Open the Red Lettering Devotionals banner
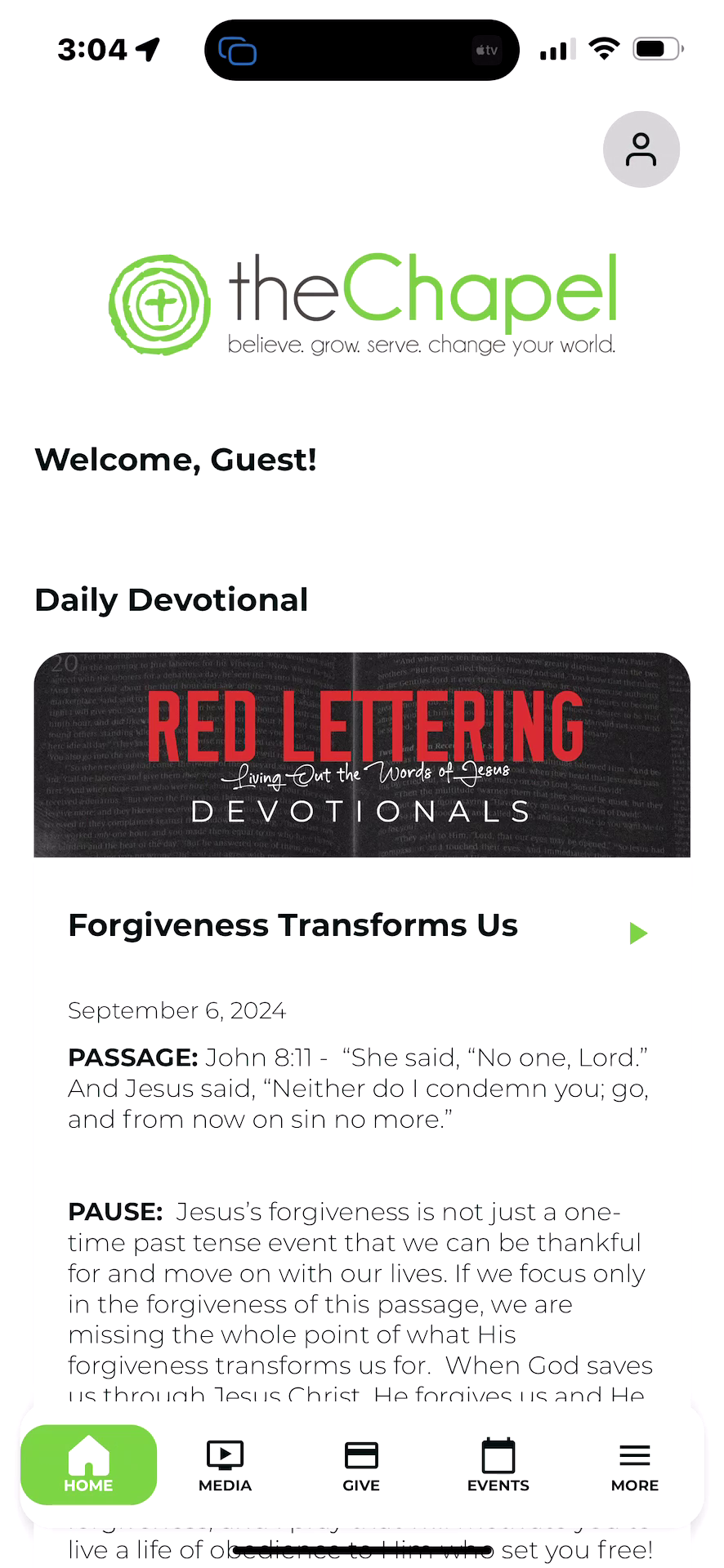The width and height of the screenshot is (724, 1568). click(362, 755)
